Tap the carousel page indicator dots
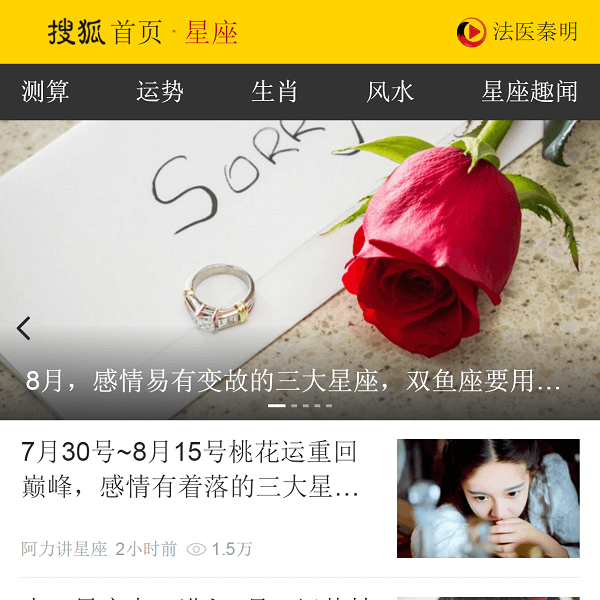600x600 pixels. tap(300, 405)
